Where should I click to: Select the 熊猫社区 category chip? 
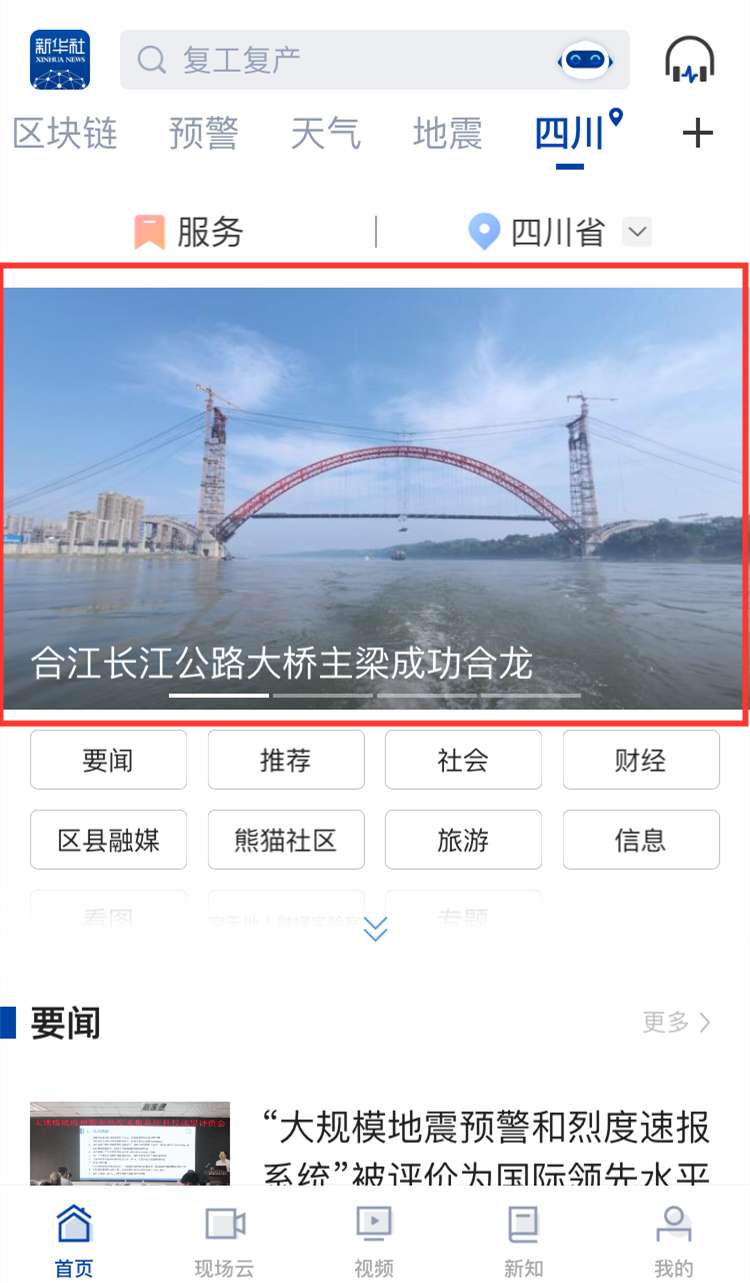click(x=286, y=840)
